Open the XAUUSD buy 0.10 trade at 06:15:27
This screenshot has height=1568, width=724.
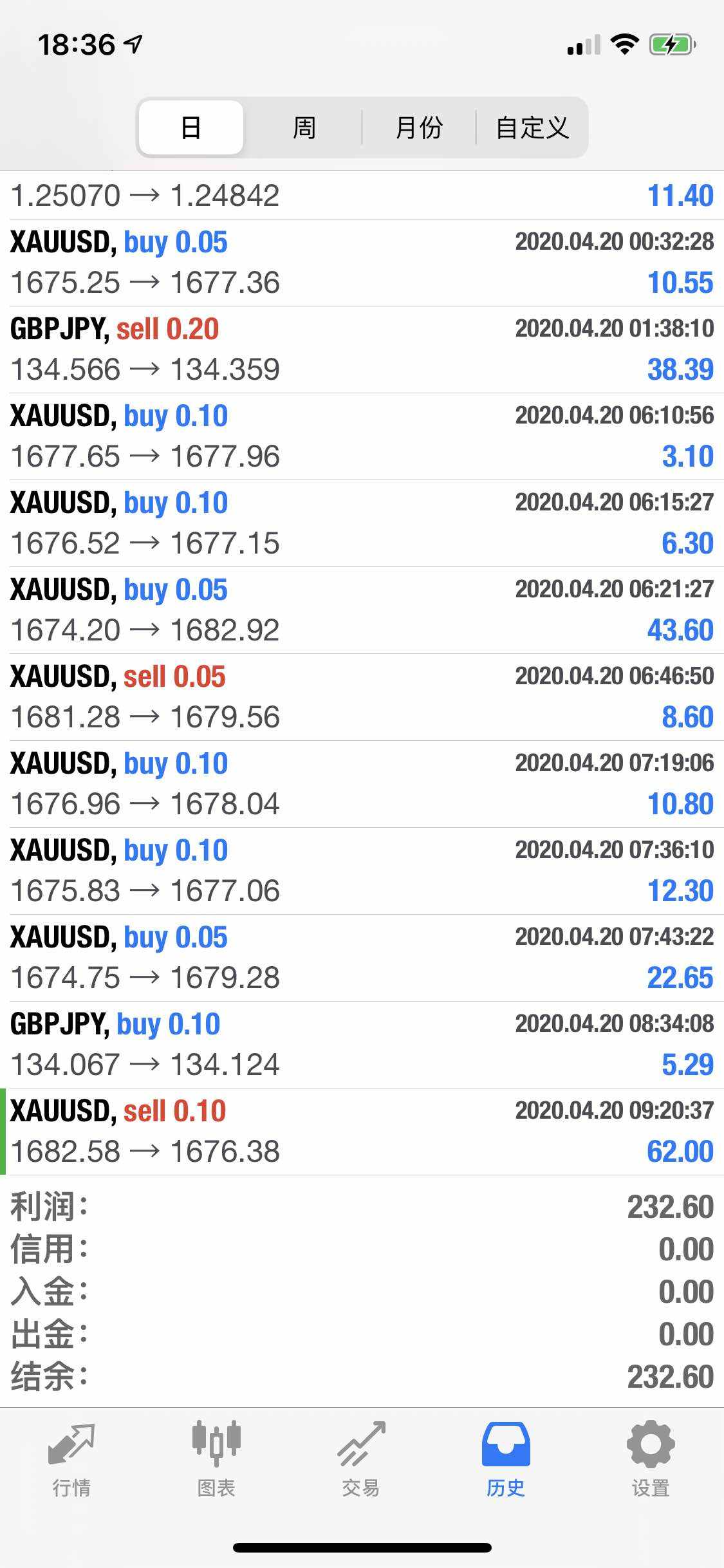362,523
